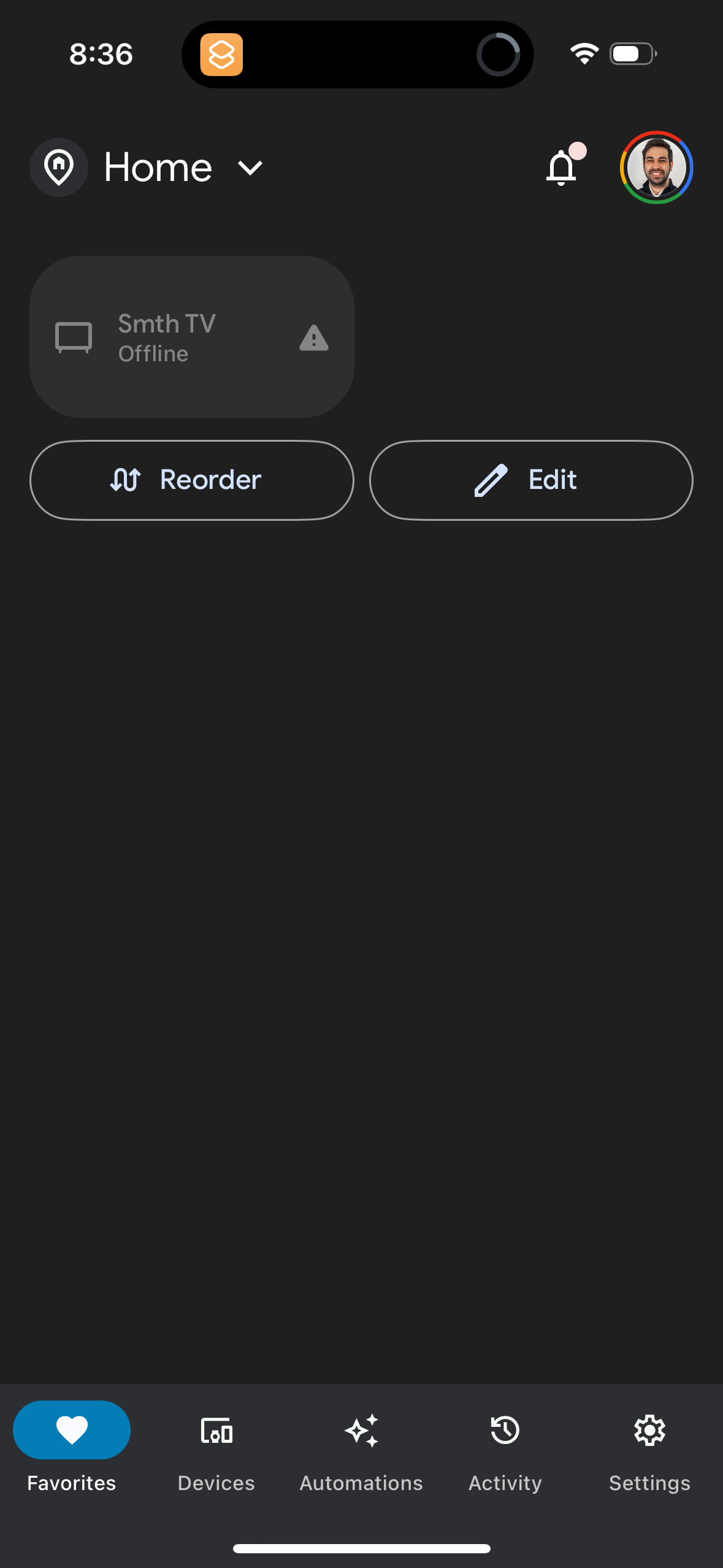
Task: Click the location pin icon next to Home
Action: click(x=59, y=167)
